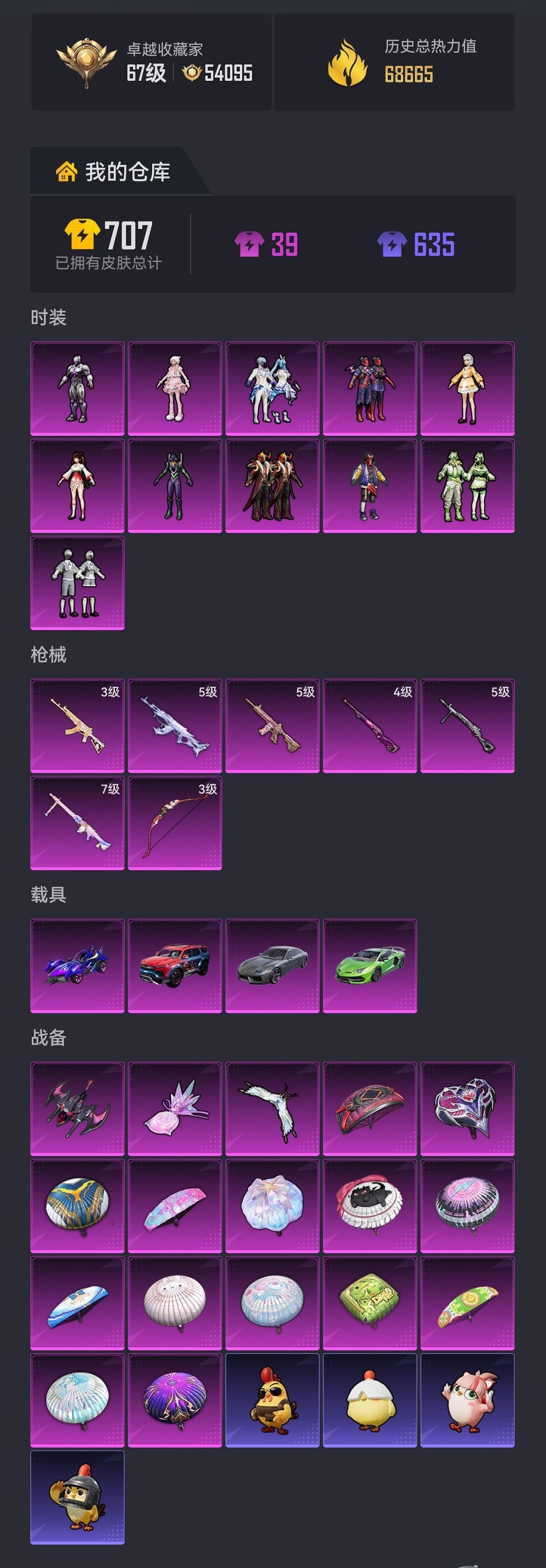Viewport: 546px width, 1568px height.
Task: View the grey sports car vehicle skin
Action: [272, 966]
